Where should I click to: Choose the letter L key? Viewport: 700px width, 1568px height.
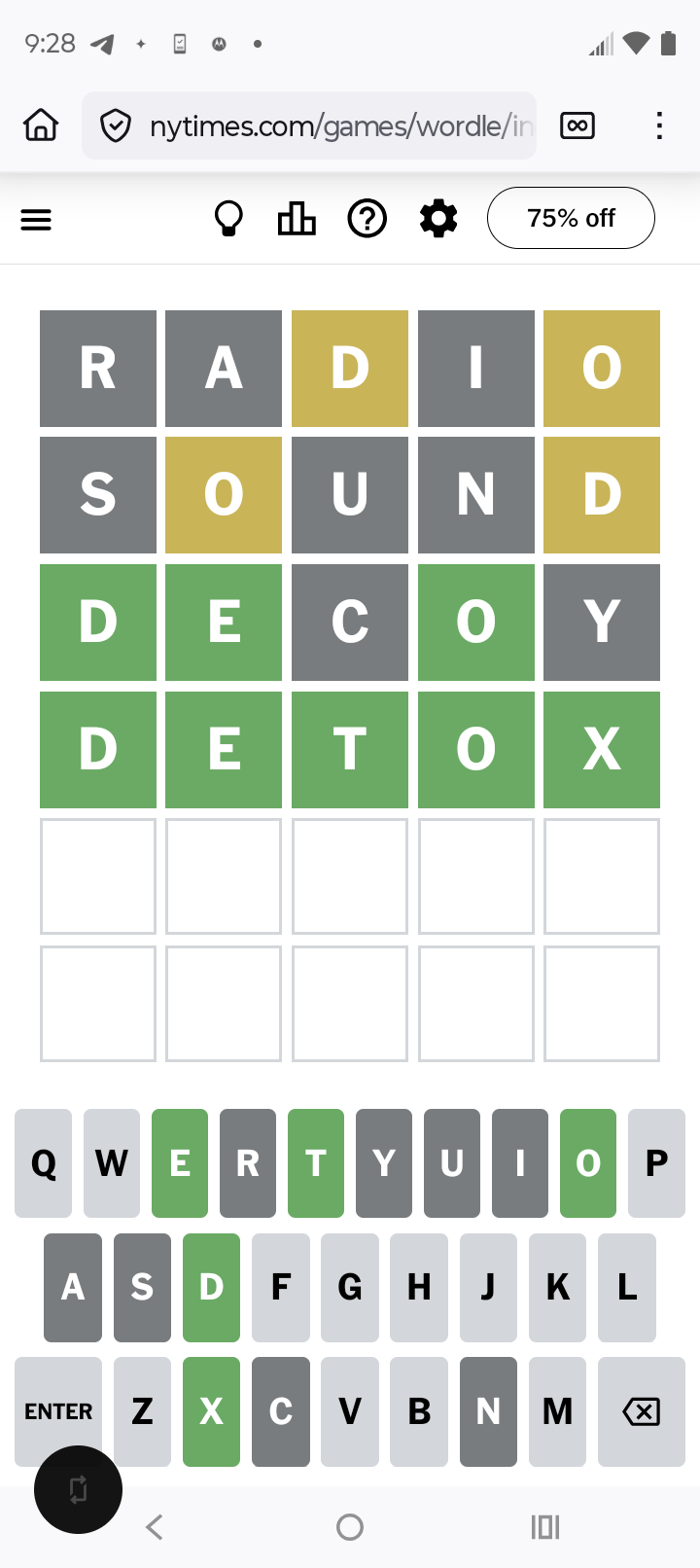point(627,1287)
